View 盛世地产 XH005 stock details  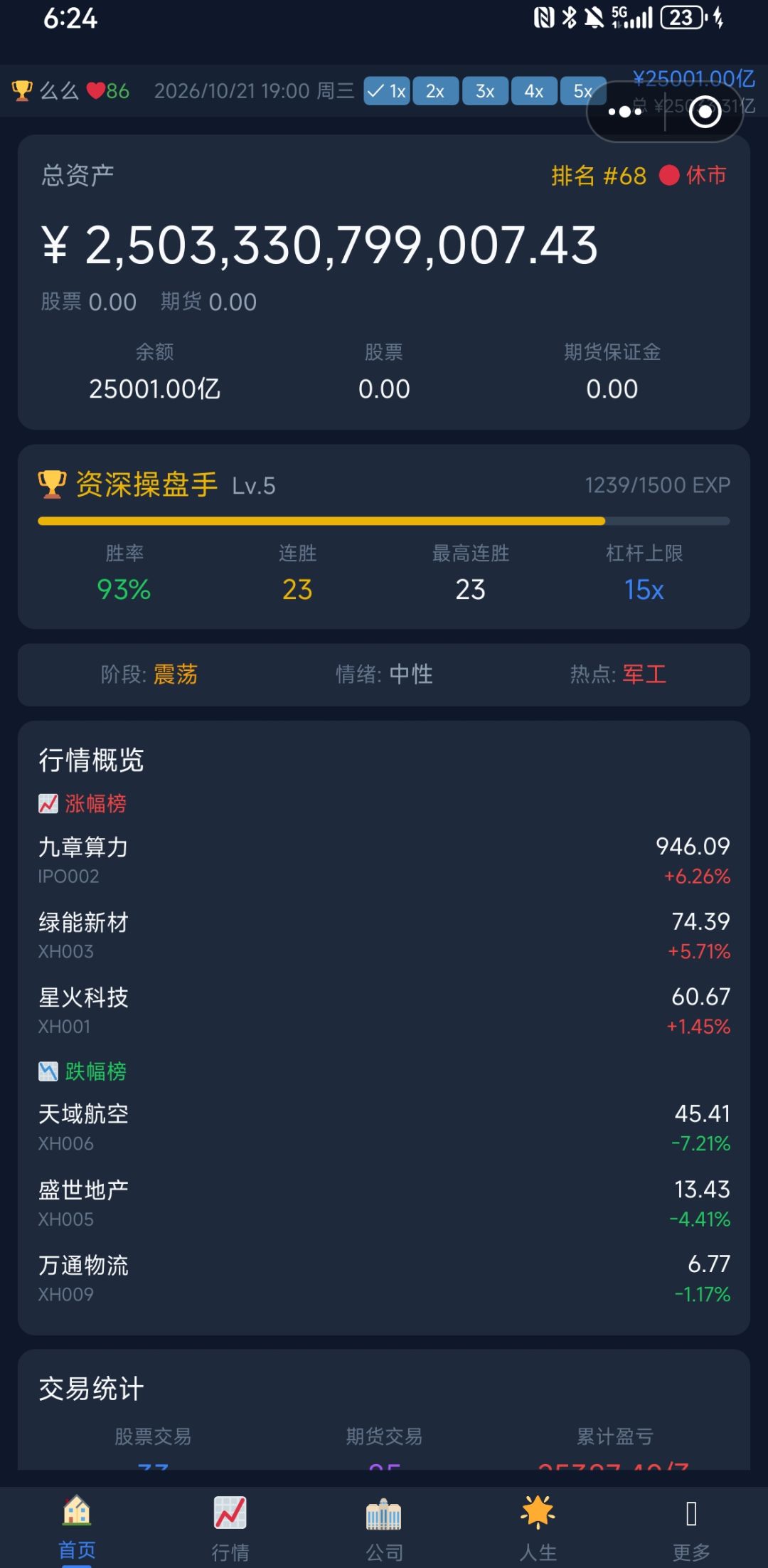[384, 1203]
